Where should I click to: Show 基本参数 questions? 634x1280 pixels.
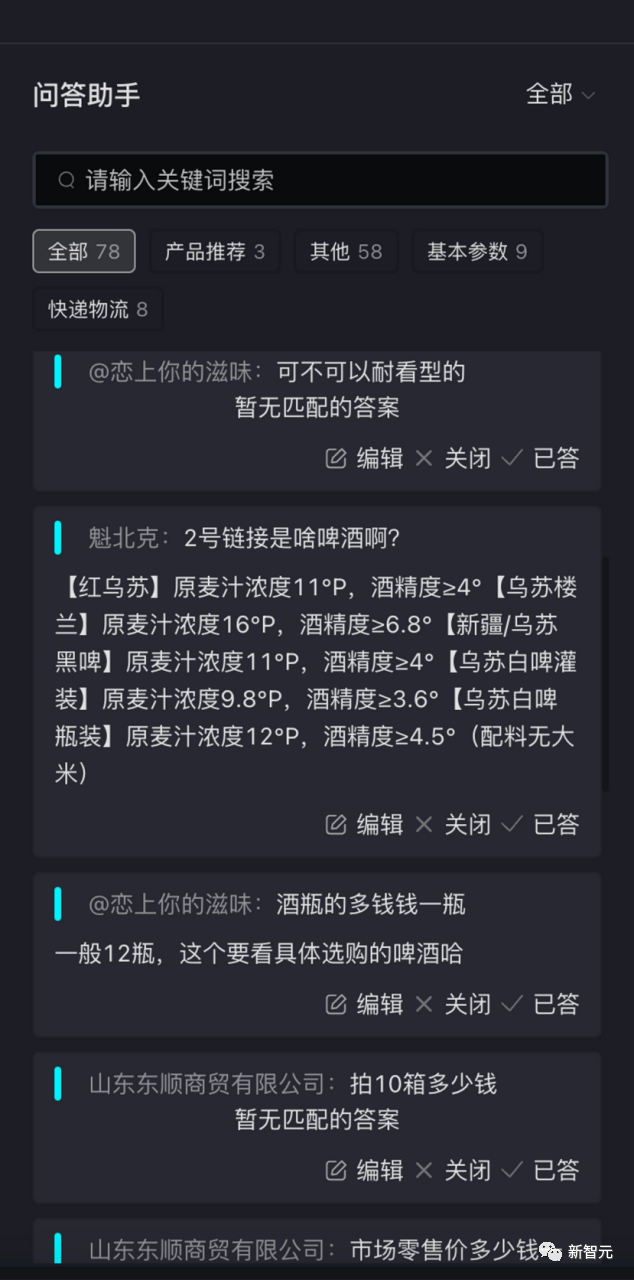[x=477, y=251]
